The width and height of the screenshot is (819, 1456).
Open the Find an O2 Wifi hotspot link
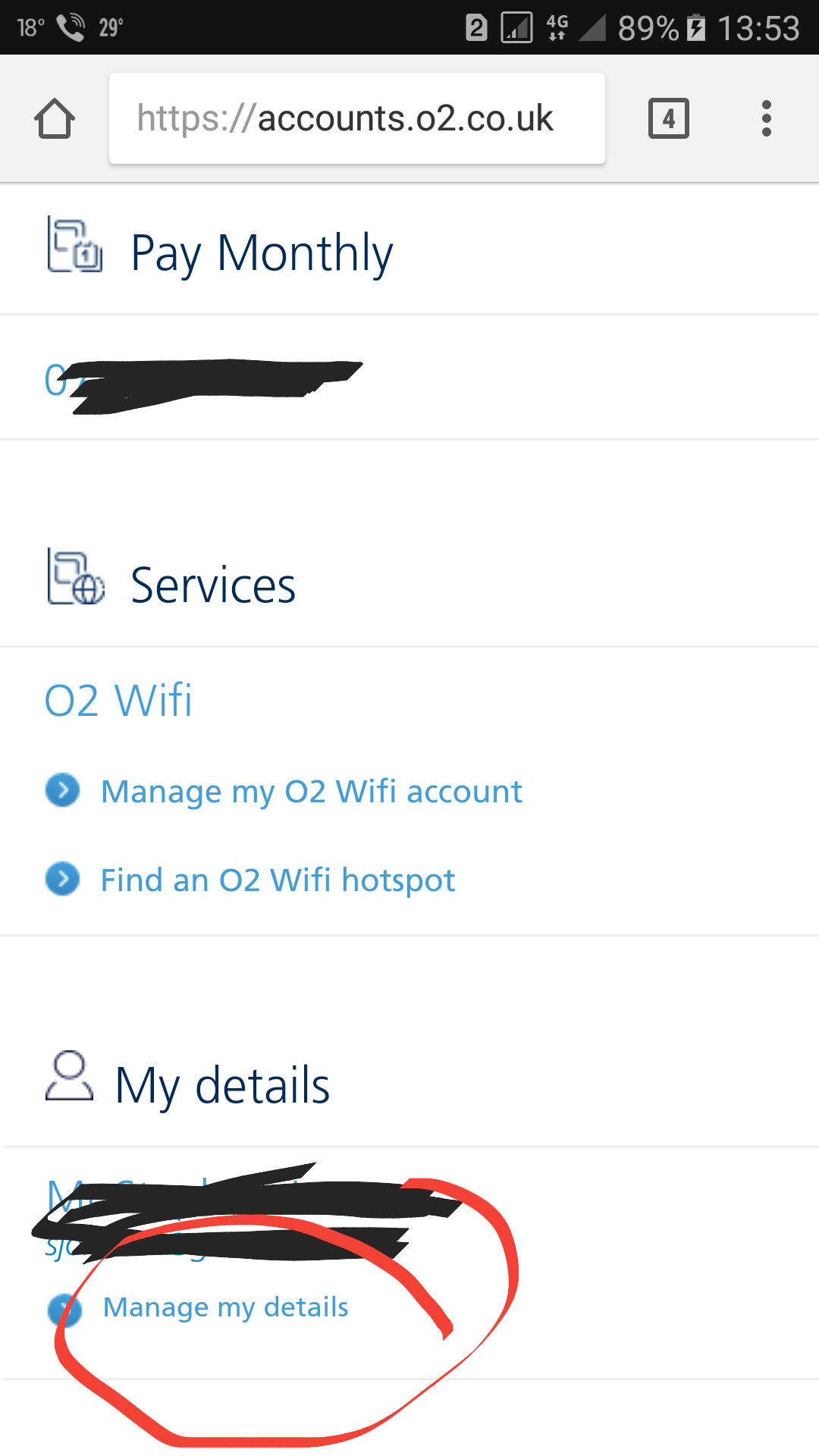[x=278, y=880]
